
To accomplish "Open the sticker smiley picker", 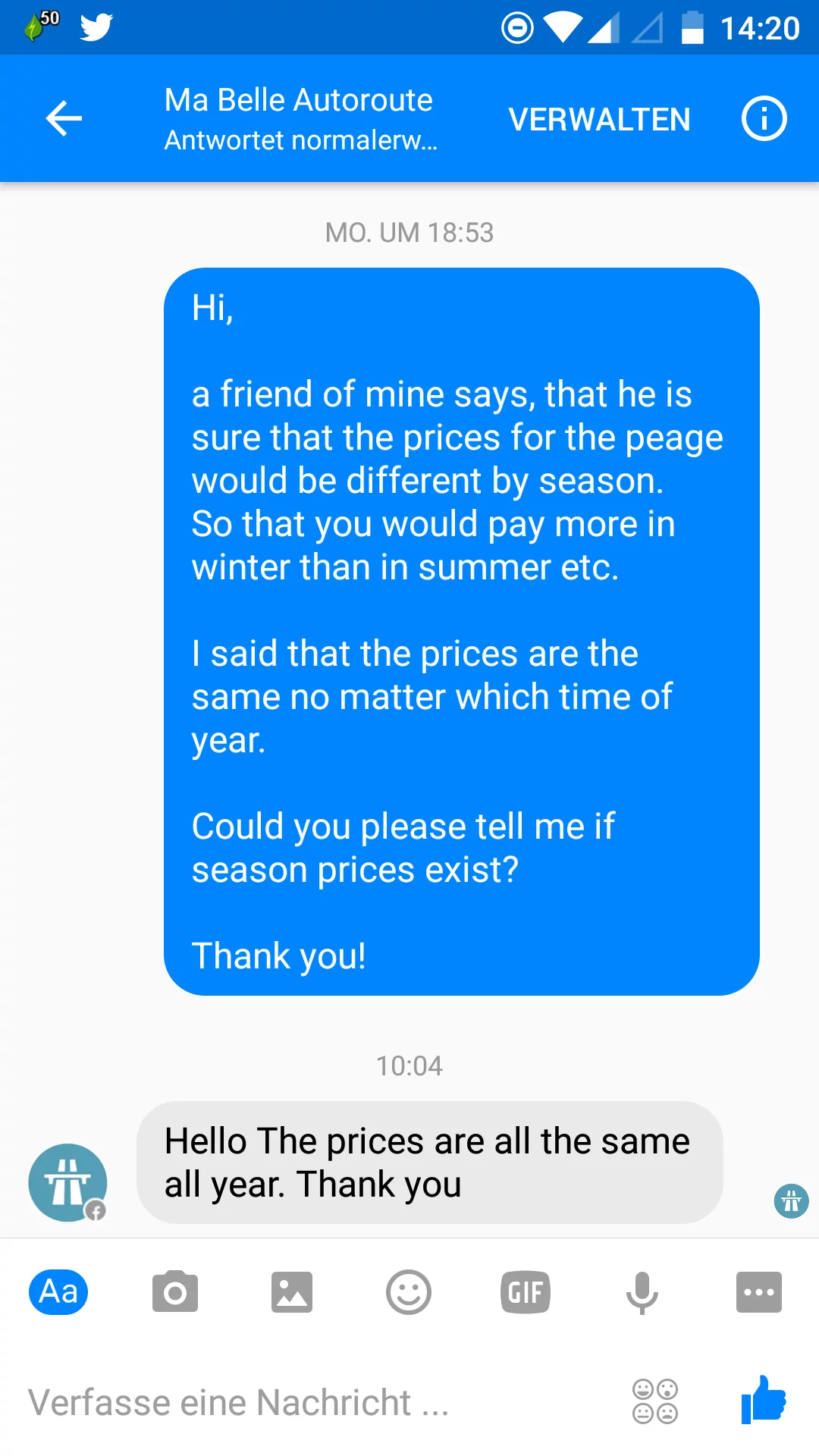I will (x=409, y=1291).
